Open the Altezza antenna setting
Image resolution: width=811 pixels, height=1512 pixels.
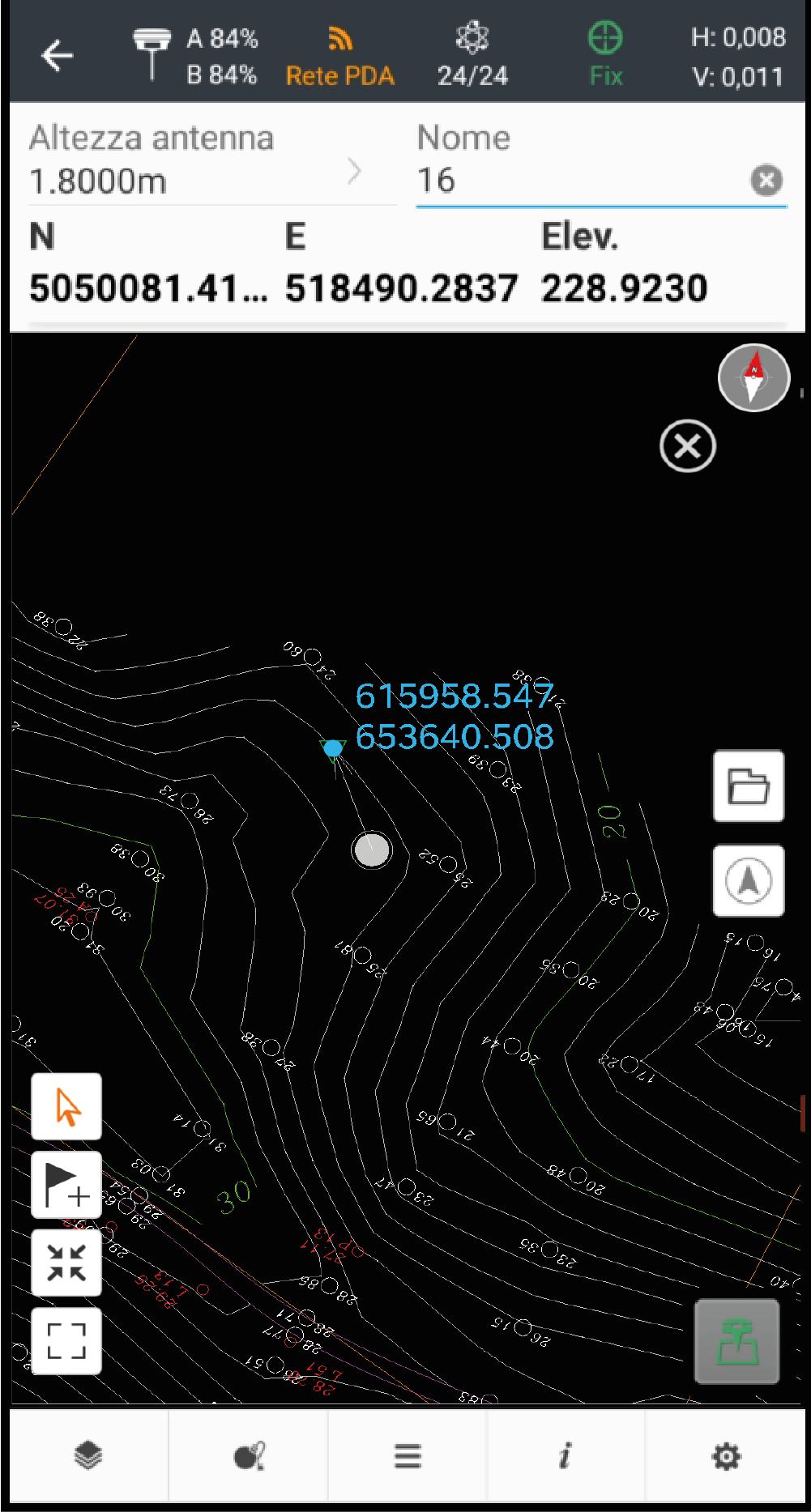tap(194, 160)
